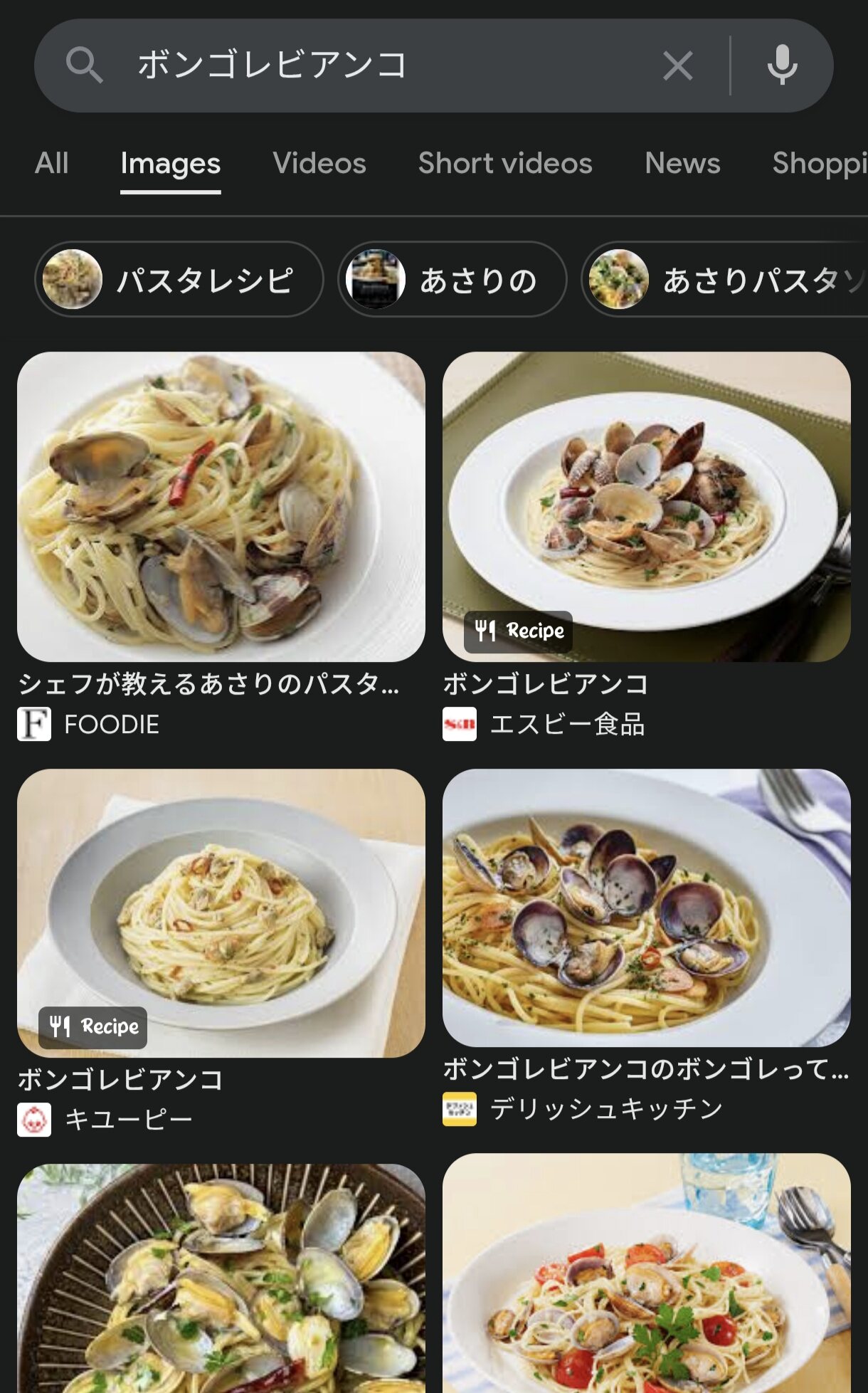The image size is (868, 1393).
Task: Open the エスビー食品 ボンゴレビアンコ recipe image
Action: 647,507
